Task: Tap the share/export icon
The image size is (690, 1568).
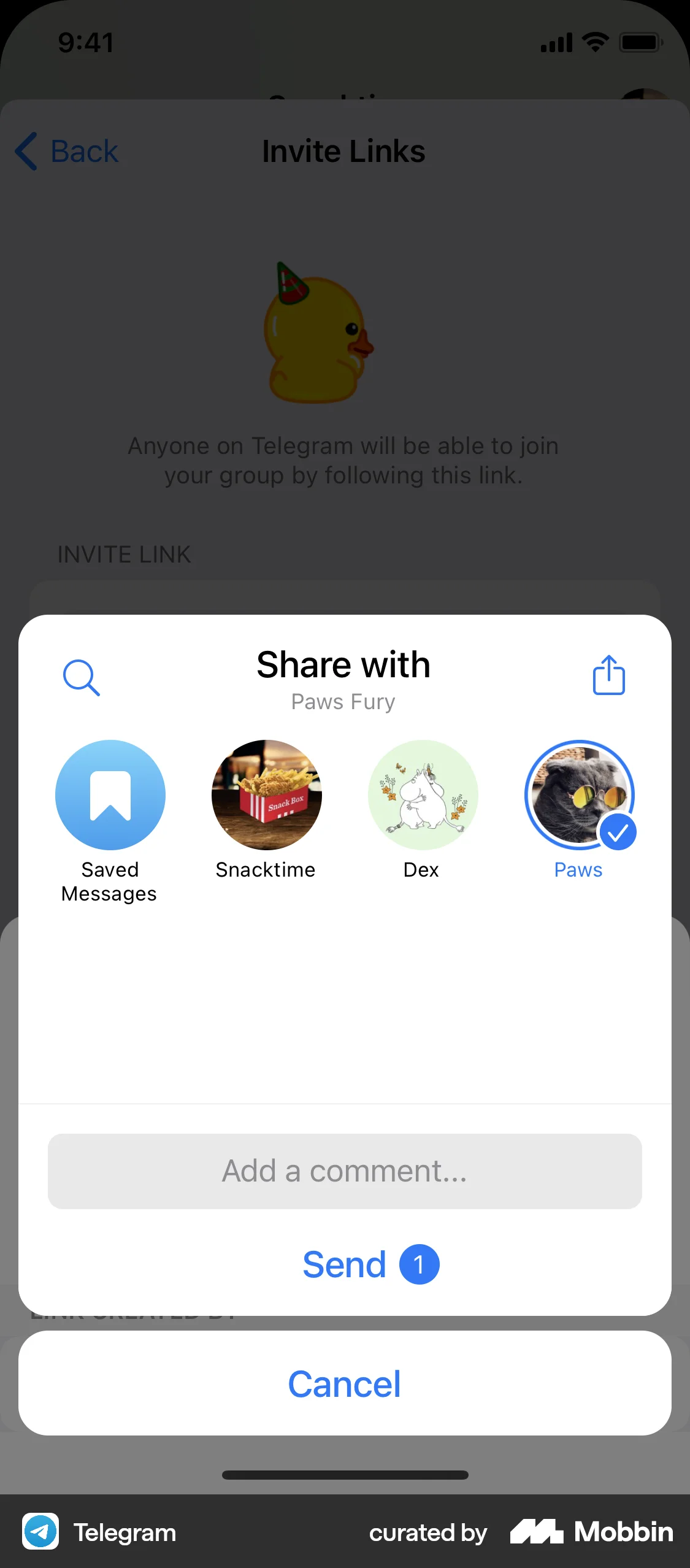Action: tap(608, 676)
